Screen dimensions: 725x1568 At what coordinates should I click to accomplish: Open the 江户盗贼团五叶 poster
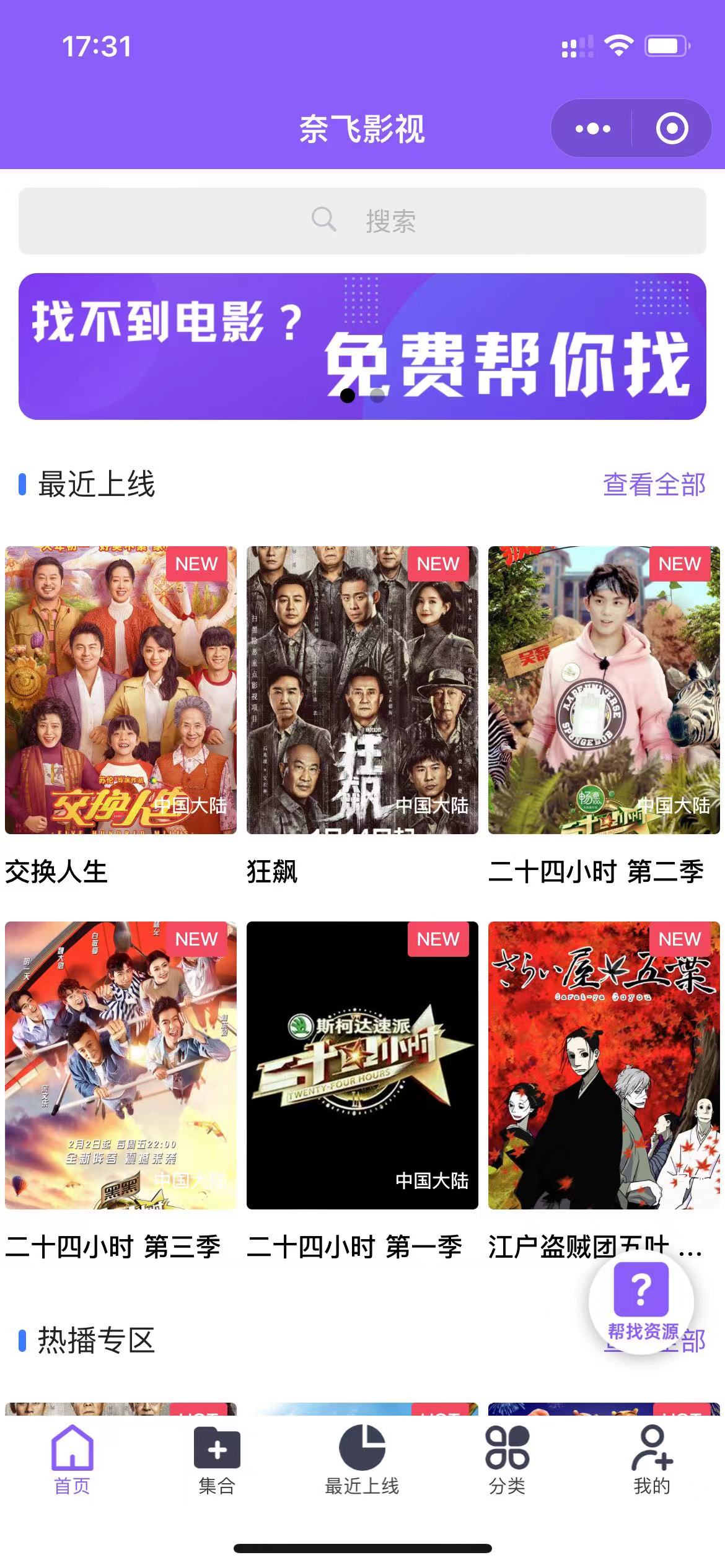(604, 1065)
